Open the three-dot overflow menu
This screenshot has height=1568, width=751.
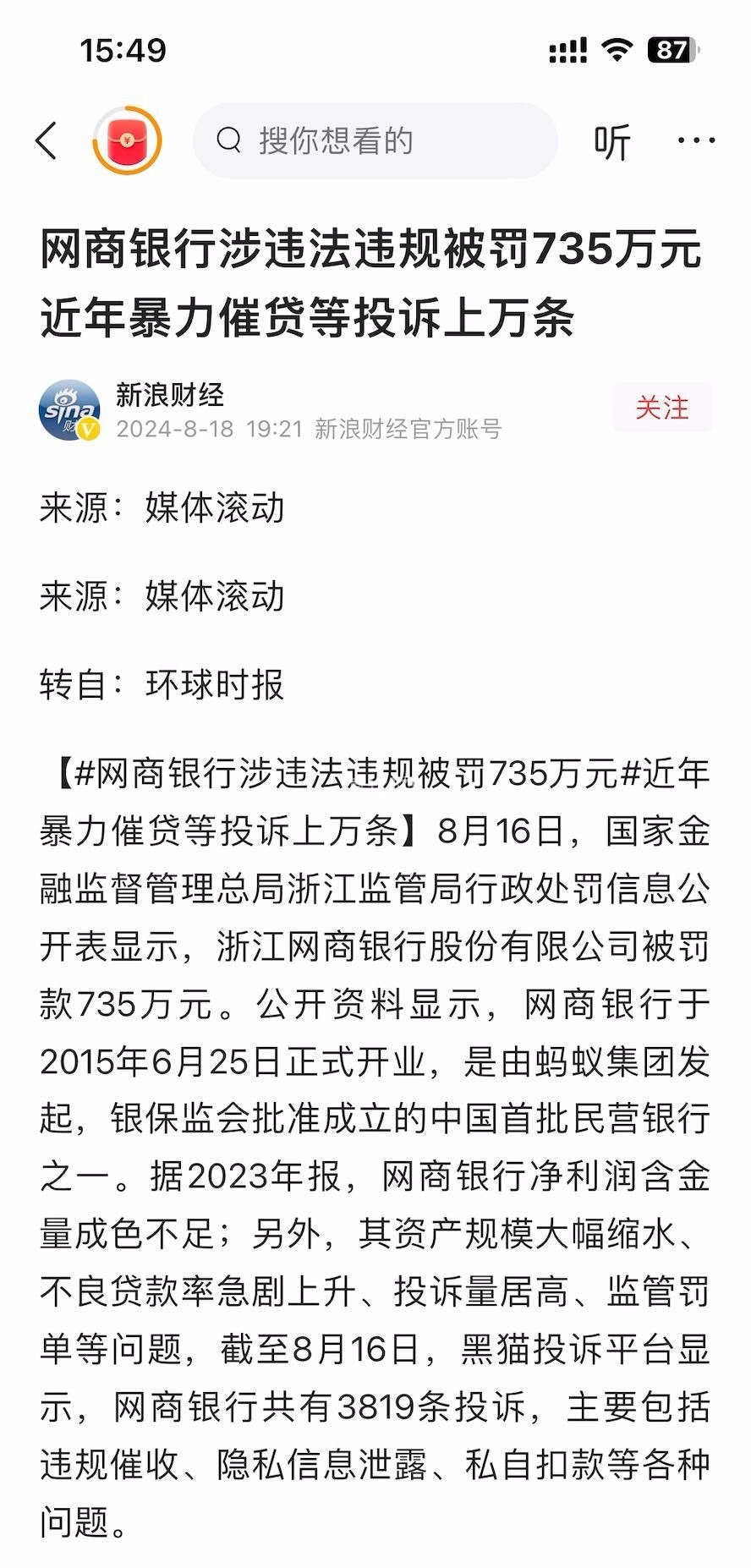click(x=696, y=140)
